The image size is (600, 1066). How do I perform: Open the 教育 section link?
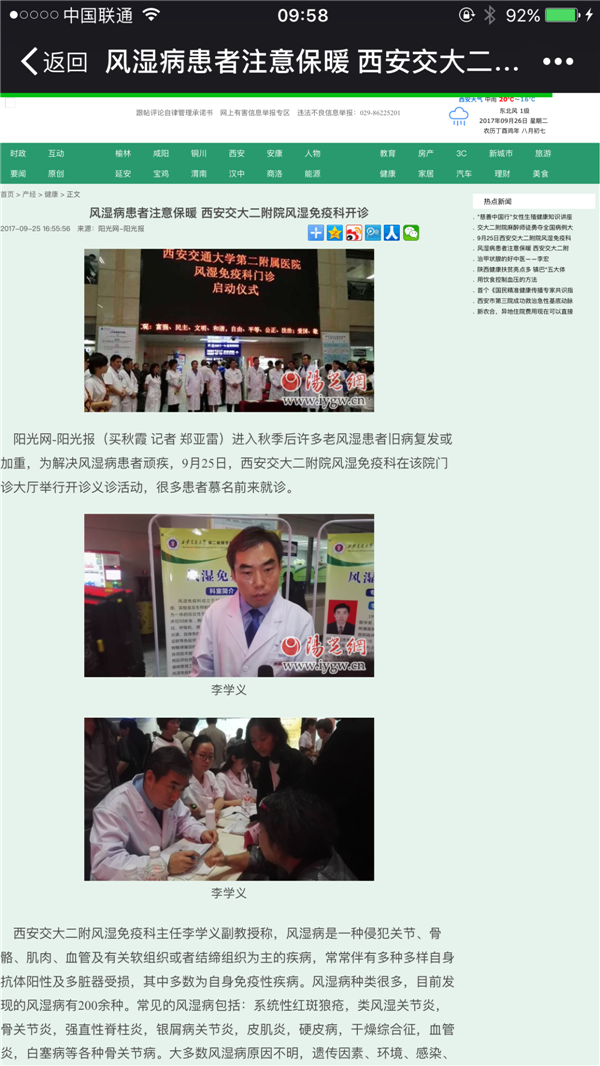point(388,154)
